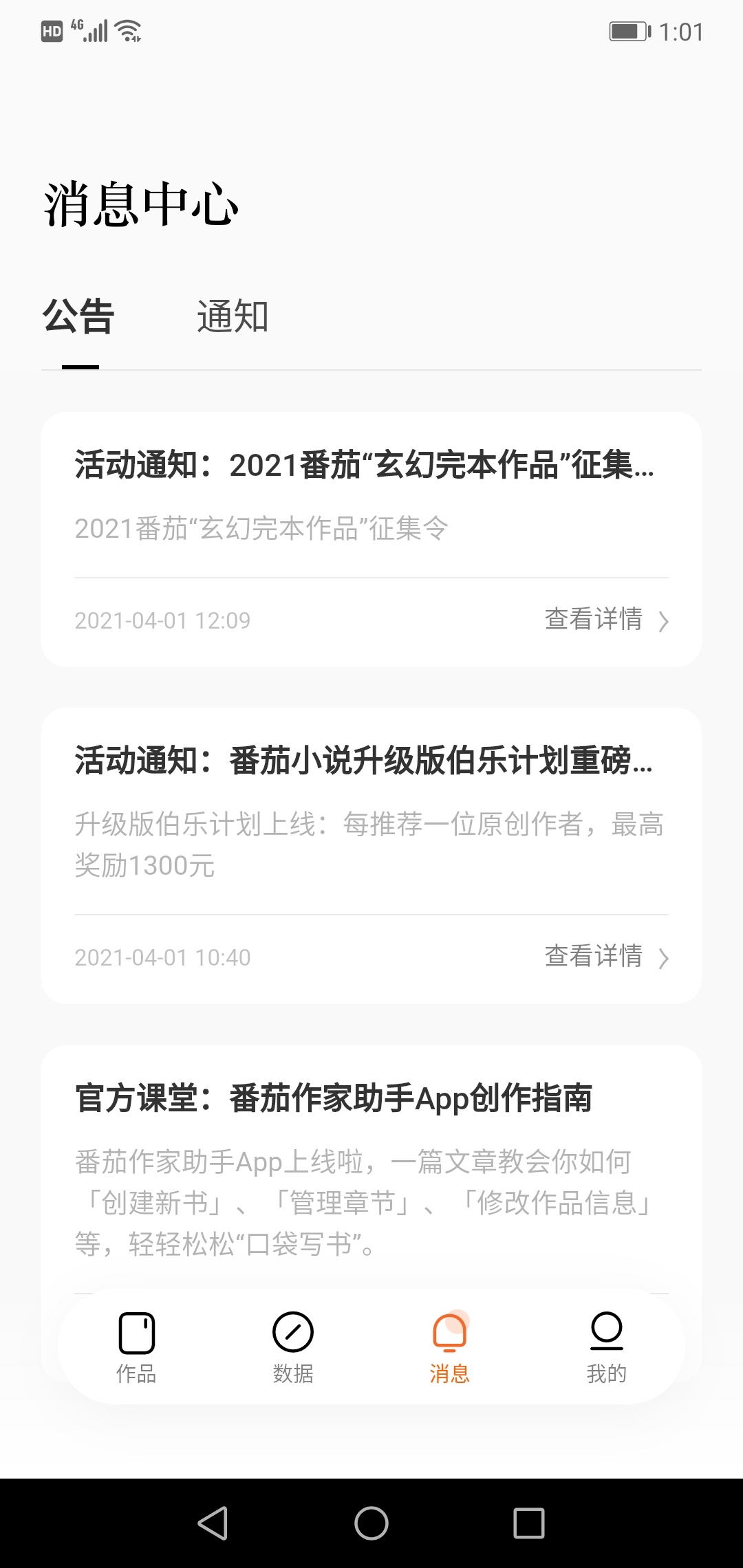Viewport: 743px width, 1568px height.
Task: Switch to the 通知 tab
Action: (233, 316)
